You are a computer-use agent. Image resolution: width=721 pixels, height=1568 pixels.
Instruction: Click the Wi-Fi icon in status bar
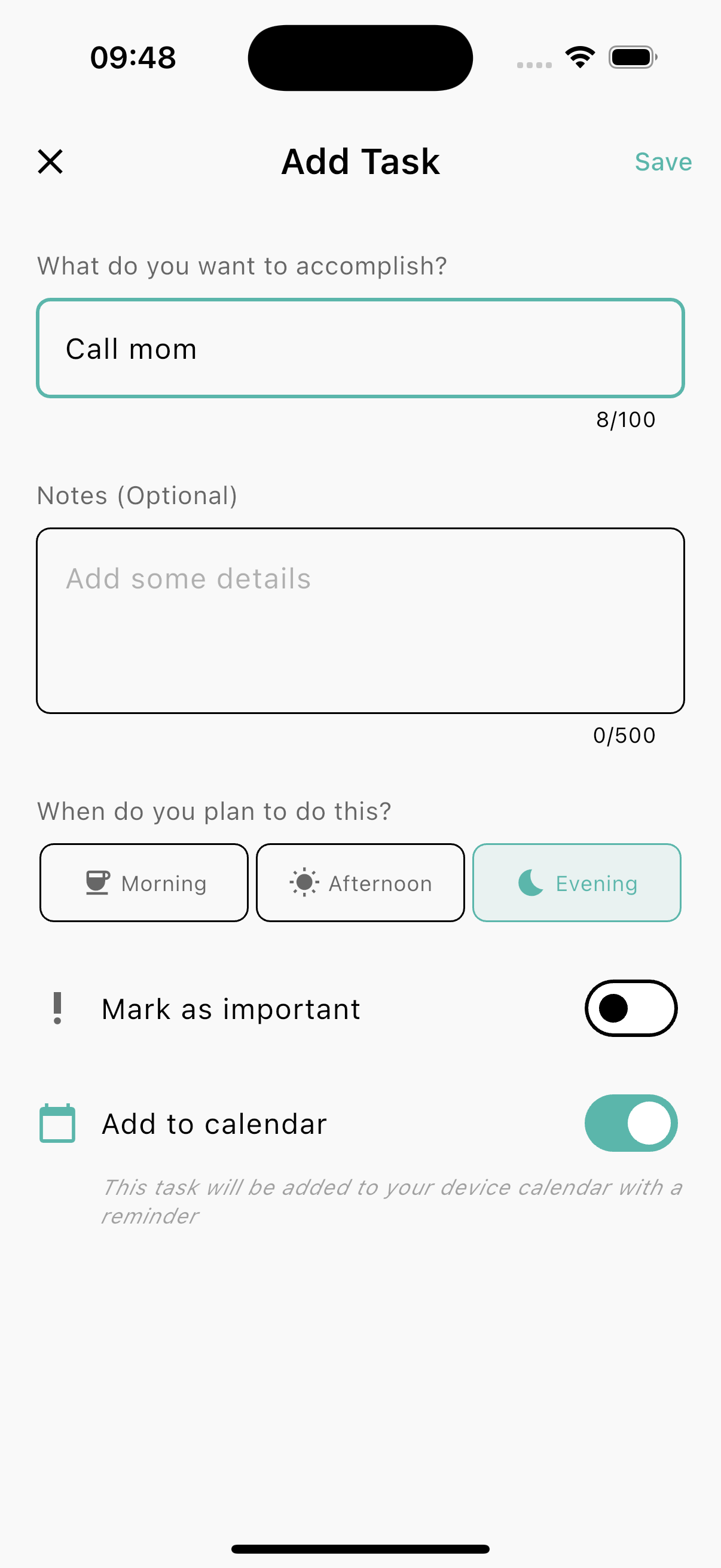tap(579, 56)
